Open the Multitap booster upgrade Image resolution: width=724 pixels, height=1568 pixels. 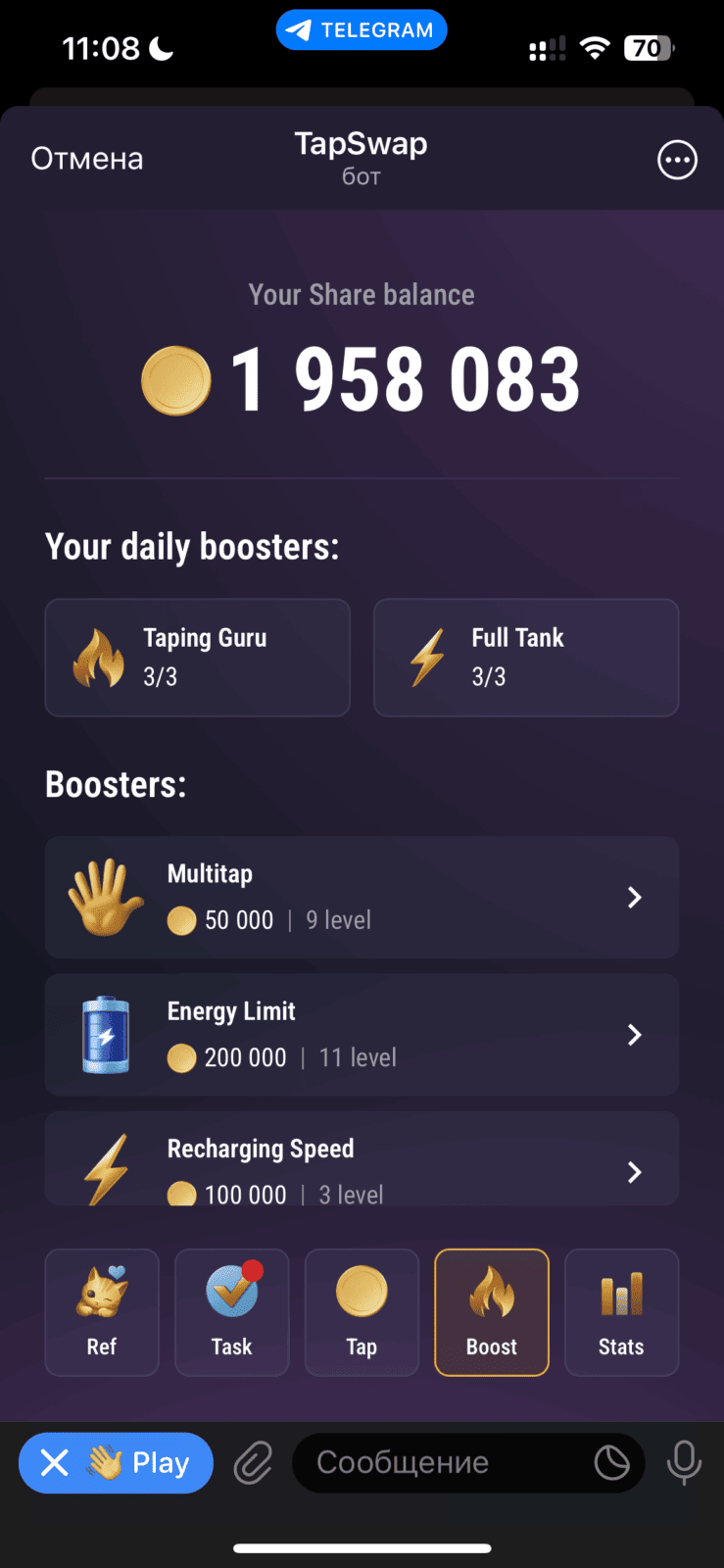[x=362, y=897]
